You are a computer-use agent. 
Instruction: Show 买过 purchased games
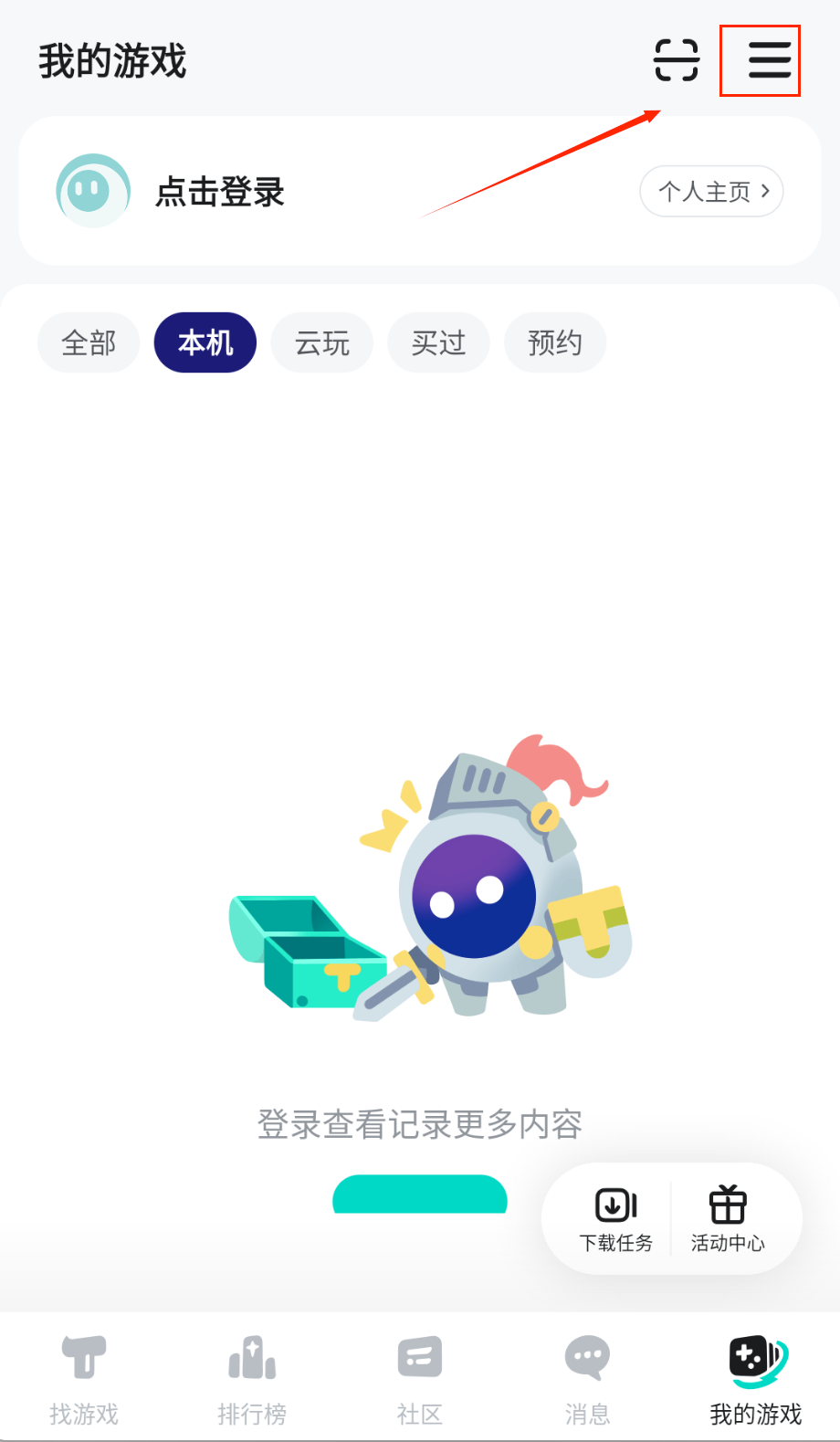[x=438, y=342]
